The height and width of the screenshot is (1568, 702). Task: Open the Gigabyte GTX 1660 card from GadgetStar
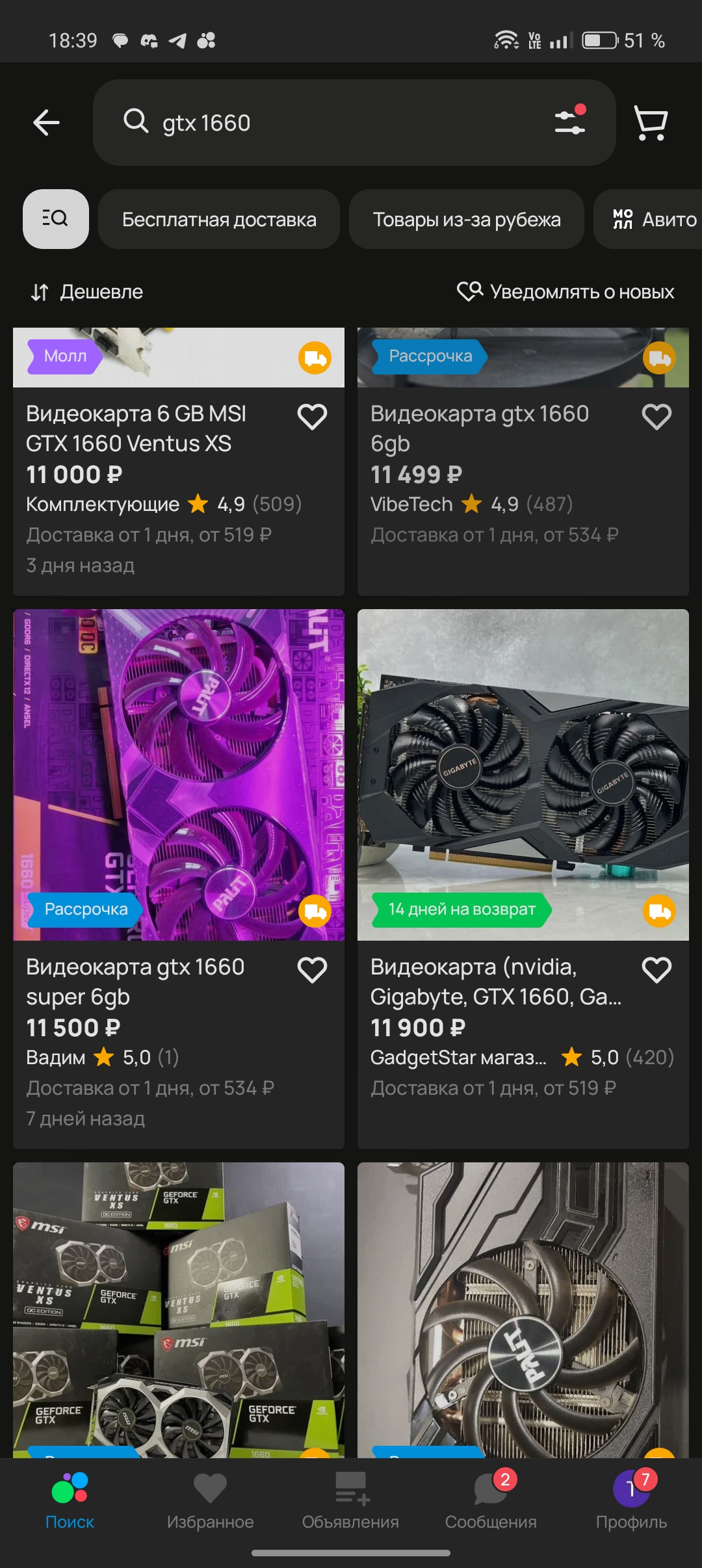(523, 774)
